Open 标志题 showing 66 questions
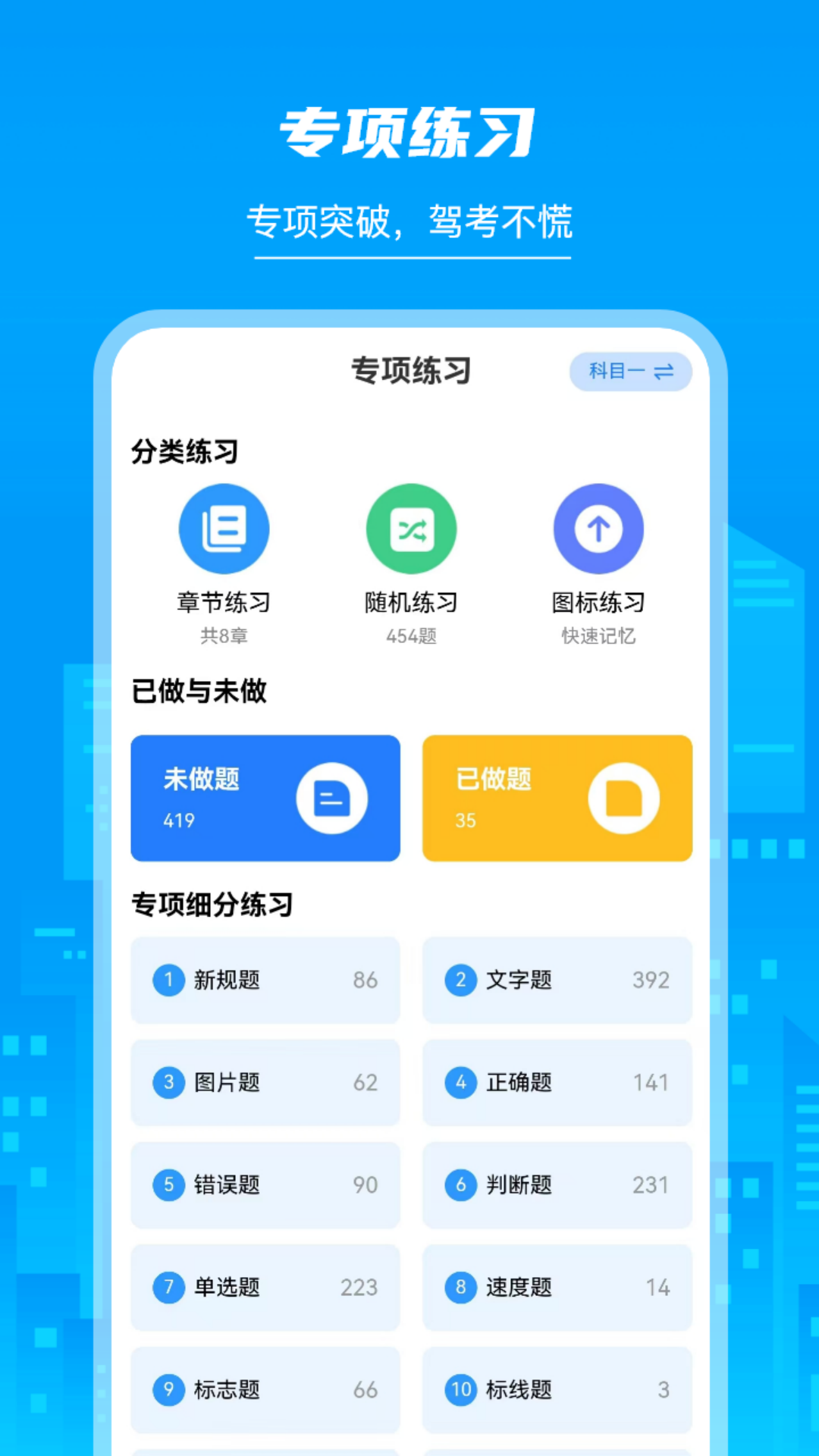 [x=265, y=1390]
